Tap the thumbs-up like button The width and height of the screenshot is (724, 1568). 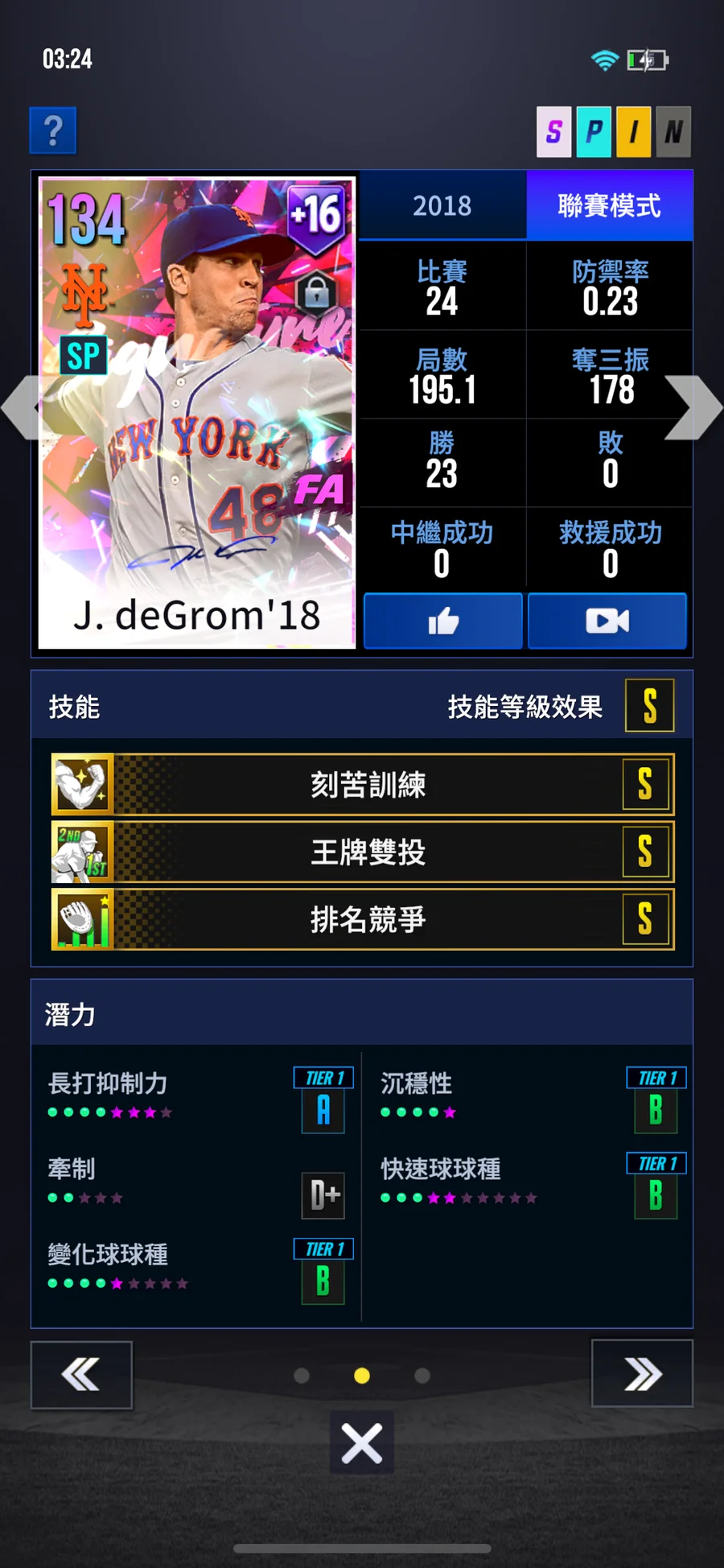[443, 621]
